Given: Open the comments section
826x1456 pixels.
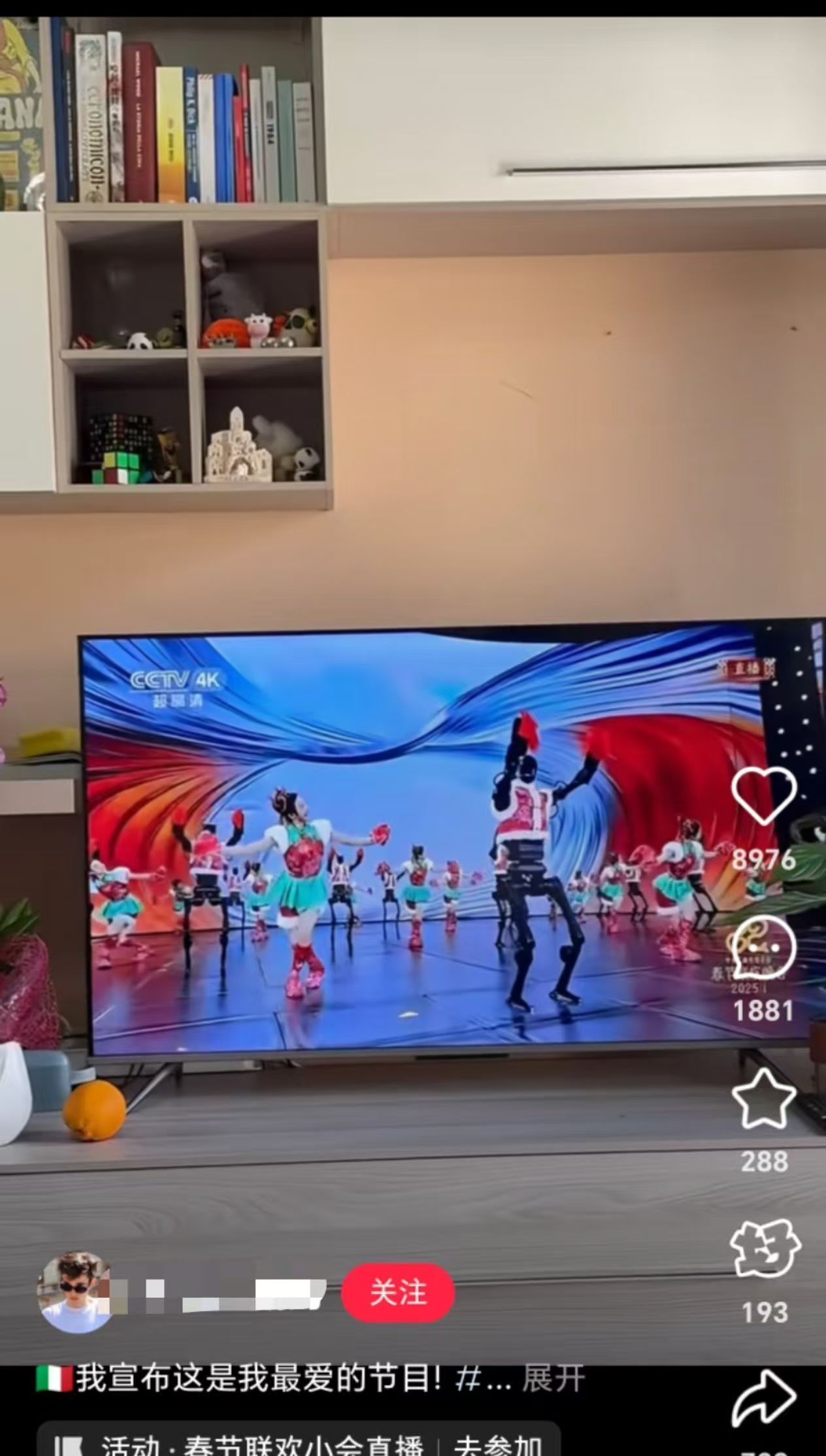Looking at the screenshot, I should 763,947.
